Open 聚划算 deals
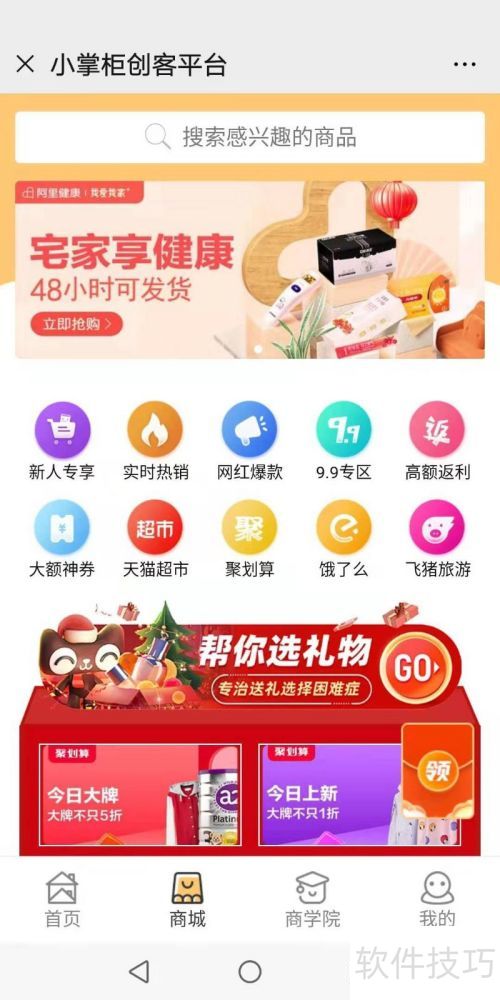Image resolution: width=500 pixels, height=1000 pixels. 249,540
